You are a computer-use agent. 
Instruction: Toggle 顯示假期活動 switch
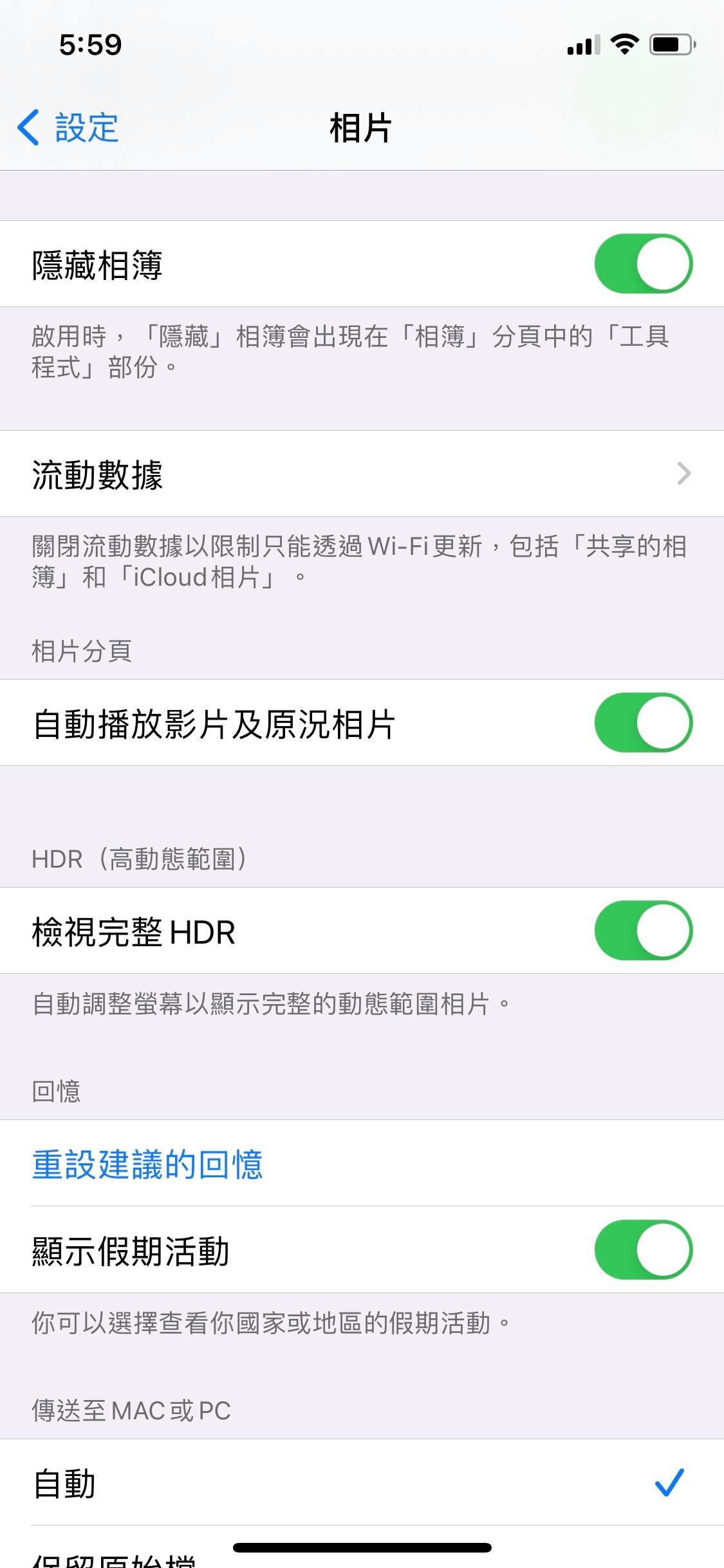(643, 1249)
